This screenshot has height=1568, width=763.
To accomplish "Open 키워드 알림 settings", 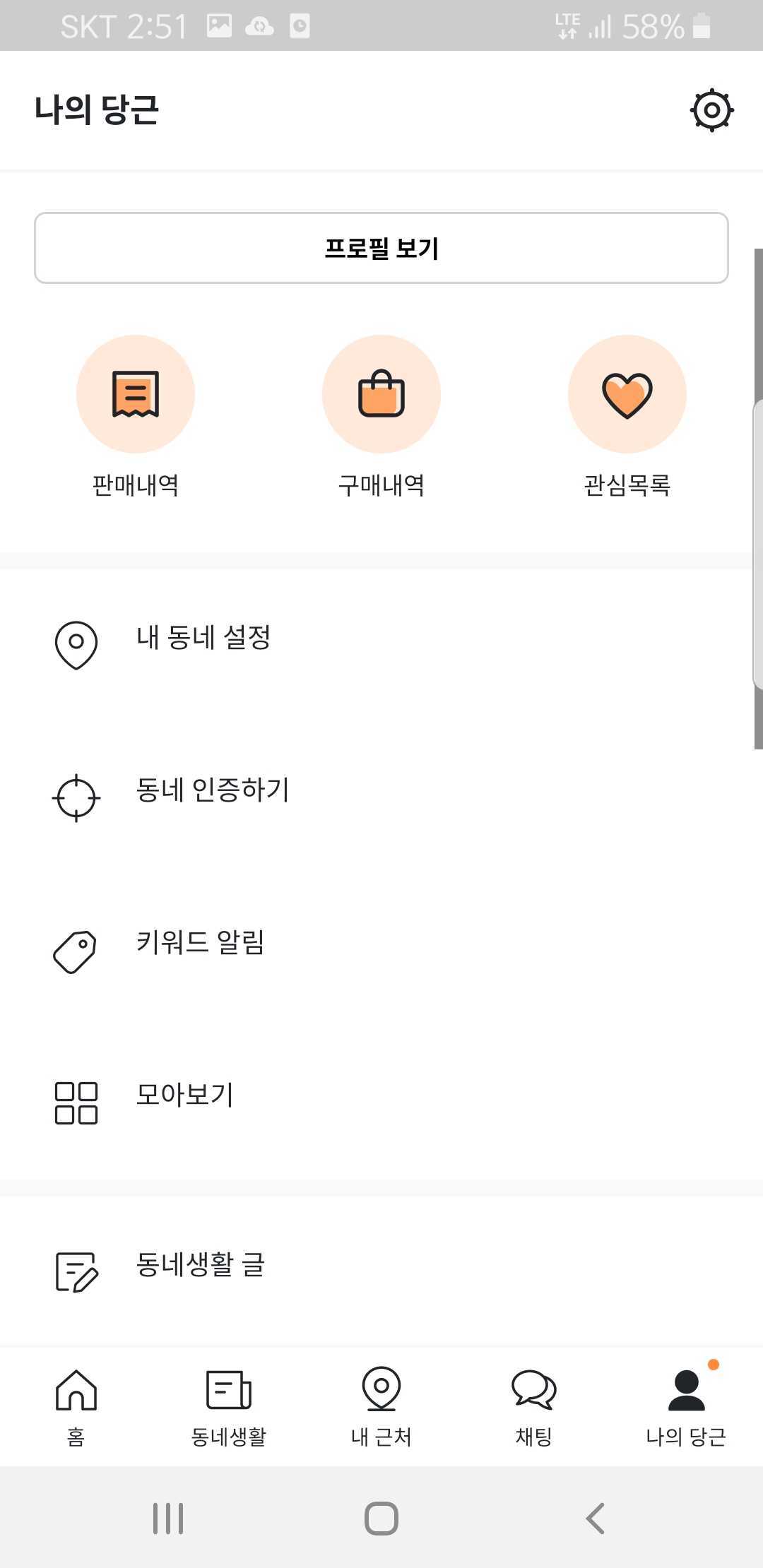I will tap(381, 949).
